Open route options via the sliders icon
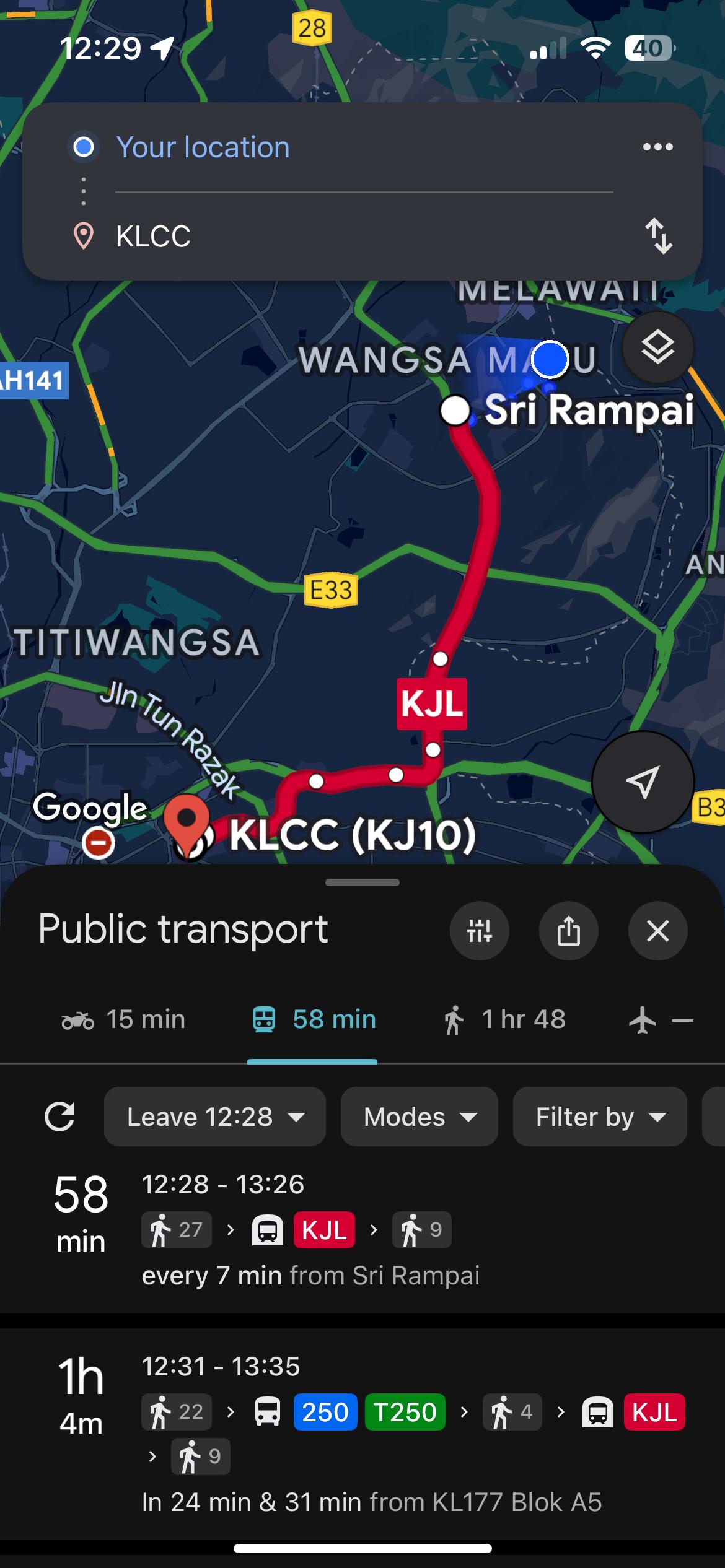 pos(479,931)
